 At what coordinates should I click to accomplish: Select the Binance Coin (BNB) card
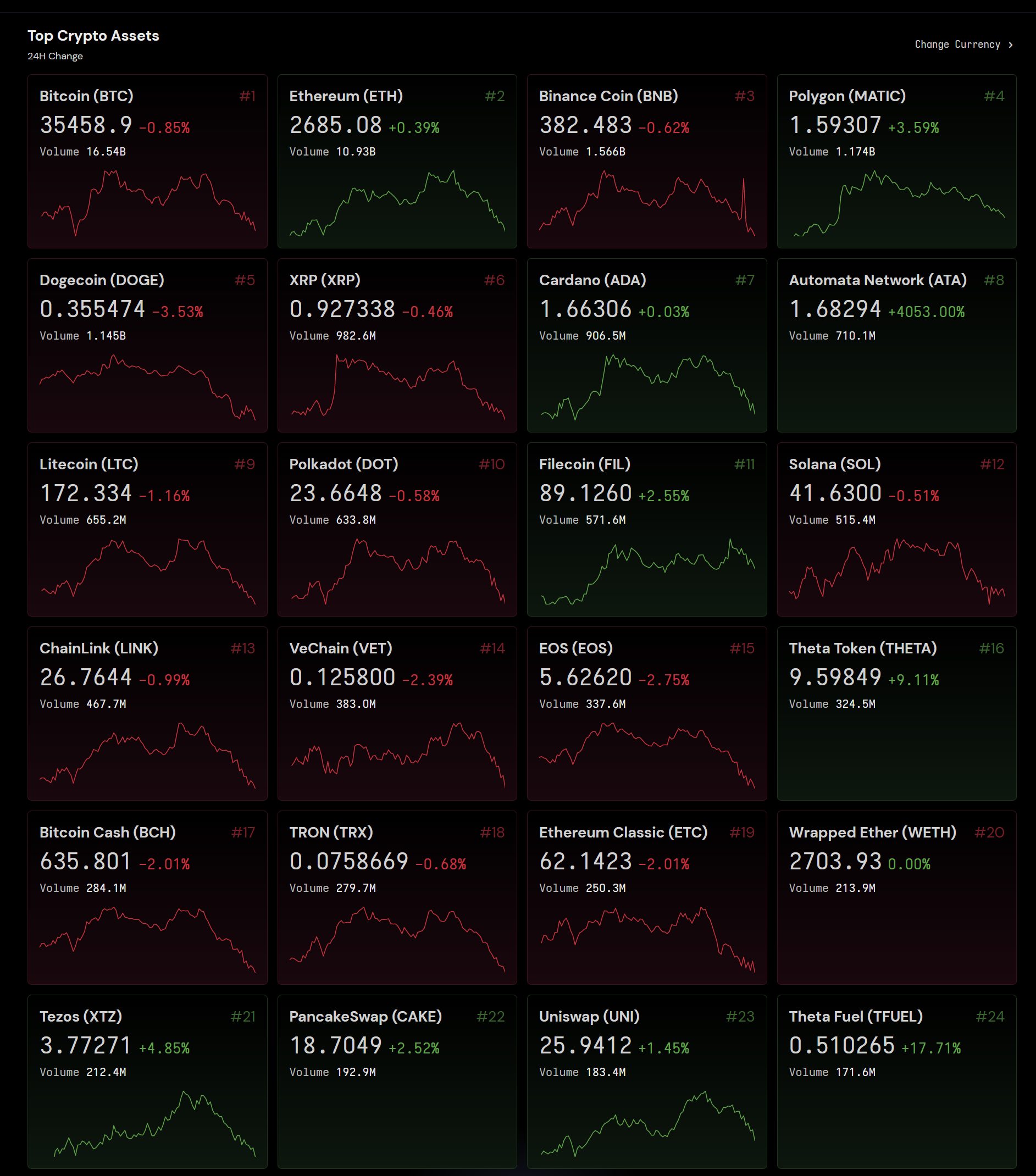pos(647,161)
